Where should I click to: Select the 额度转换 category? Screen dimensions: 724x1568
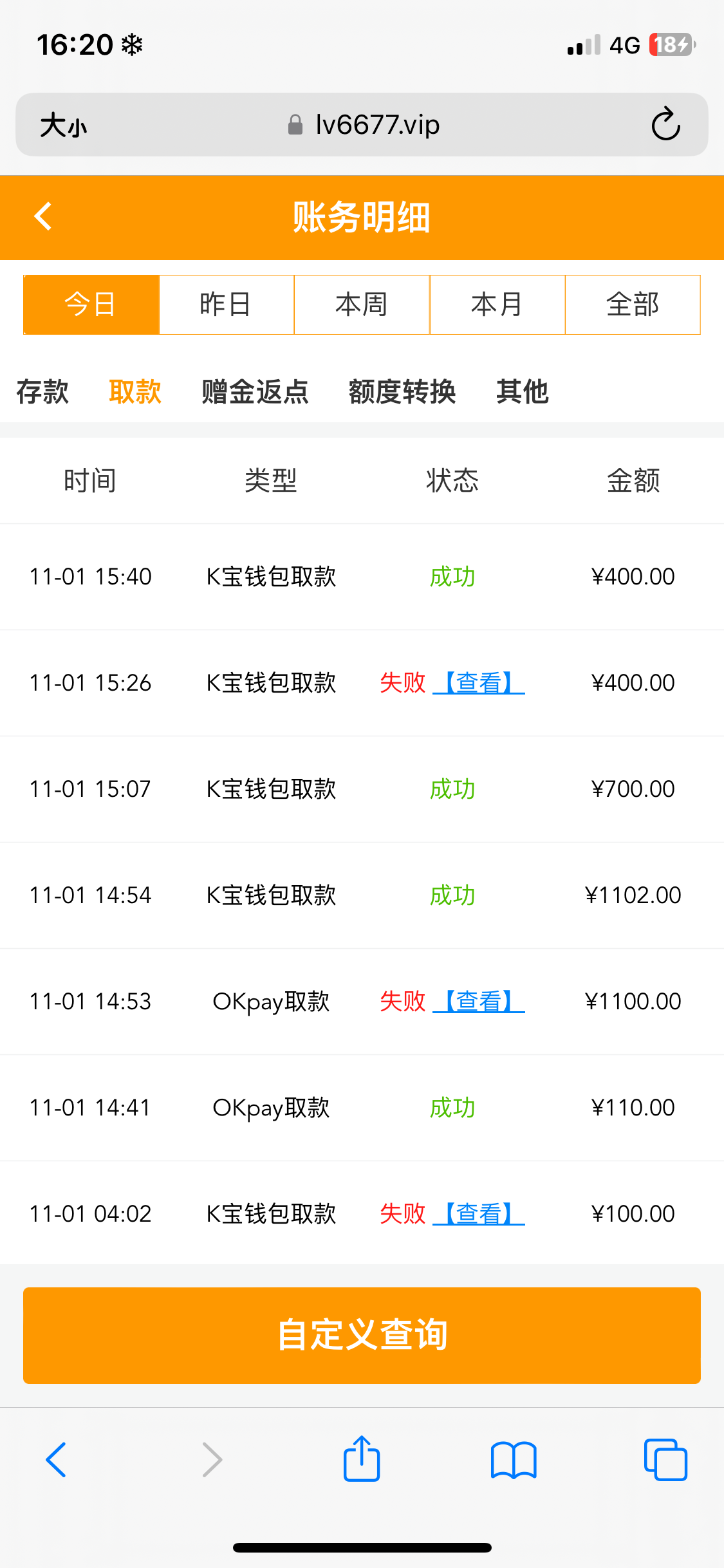[402, 391]
